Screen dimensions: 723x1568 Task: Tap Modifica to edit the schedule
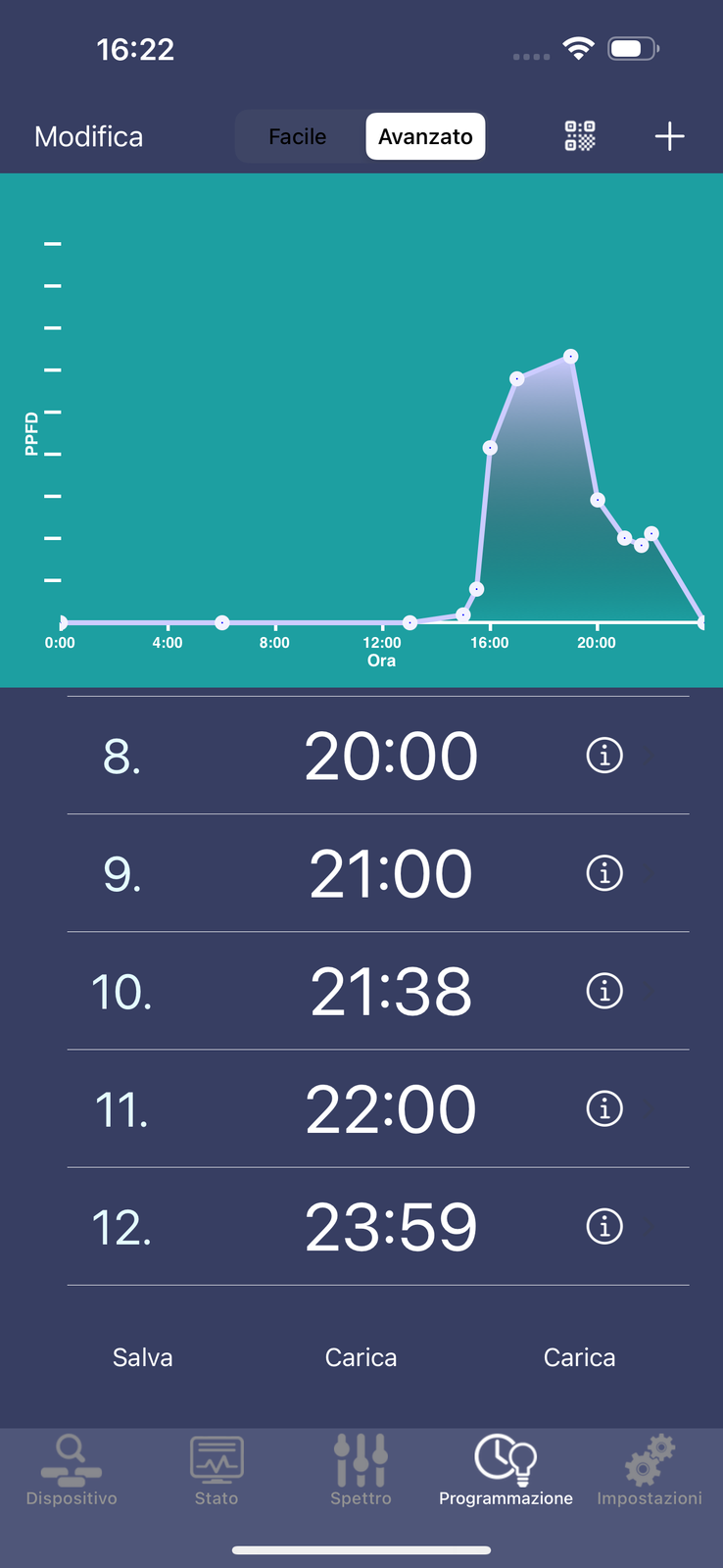89,136
